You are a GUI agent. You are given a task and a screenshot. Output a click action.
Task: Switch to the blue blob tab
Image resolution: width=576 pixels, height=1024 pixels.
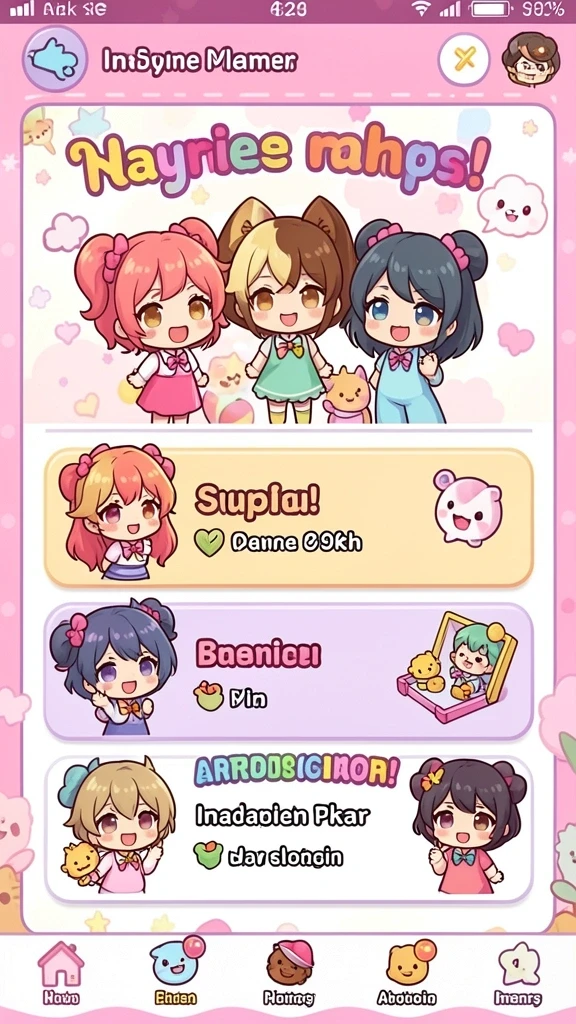[x=175, y=973]
